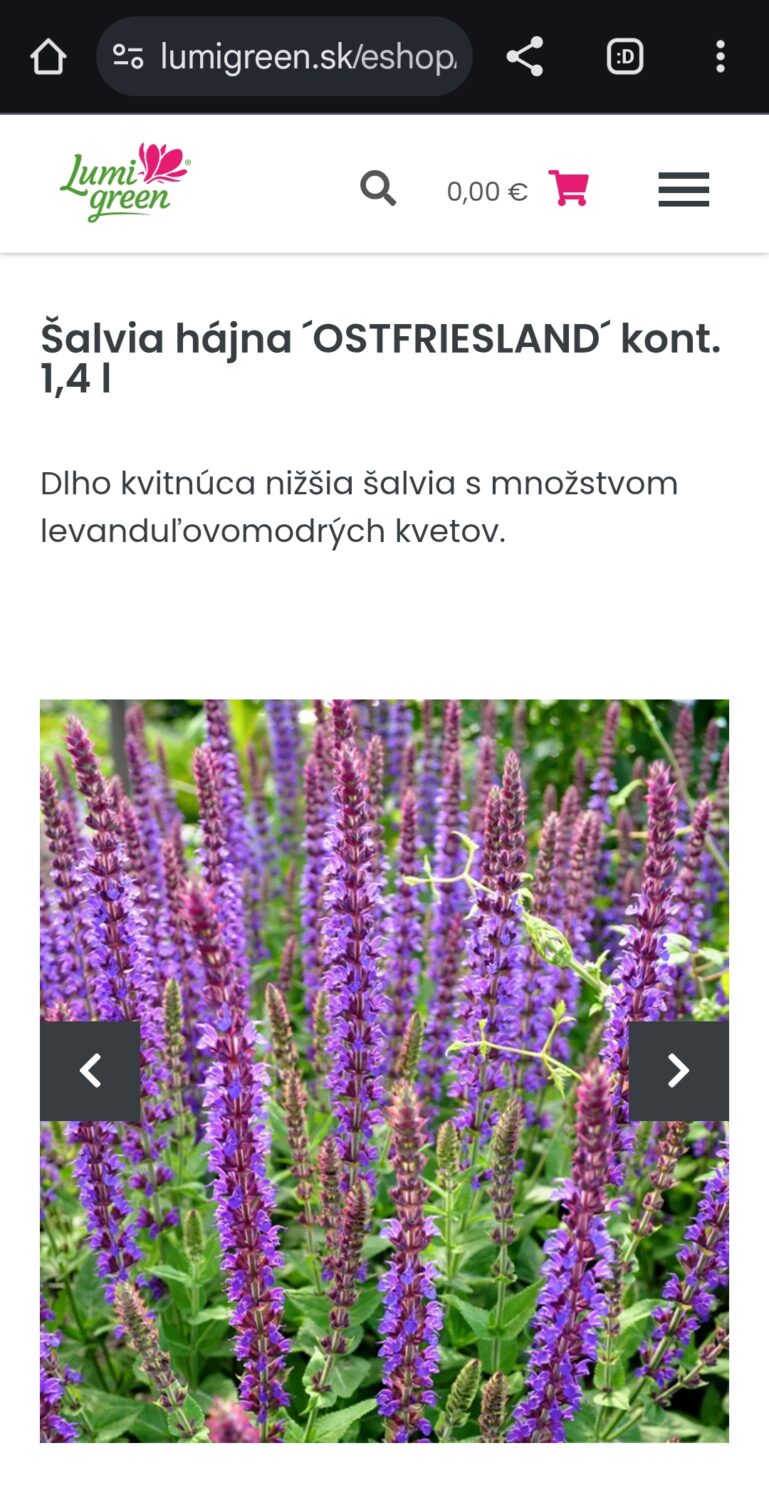Screen dimensions: 769x1500
Task: Open the Lumigreen logo homepage link
Action: tap(125, 183)
